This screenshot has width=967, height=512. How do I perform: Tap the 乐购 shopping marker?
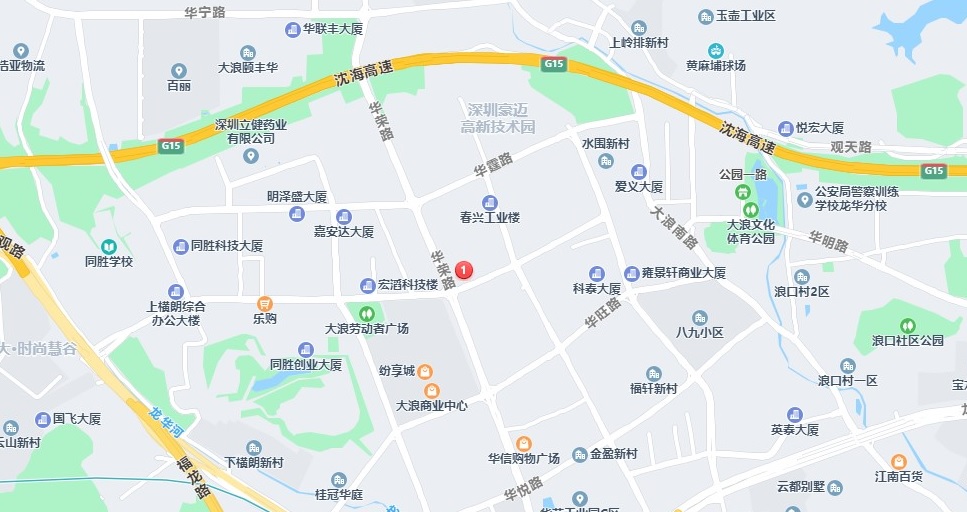tap(265, 303)
